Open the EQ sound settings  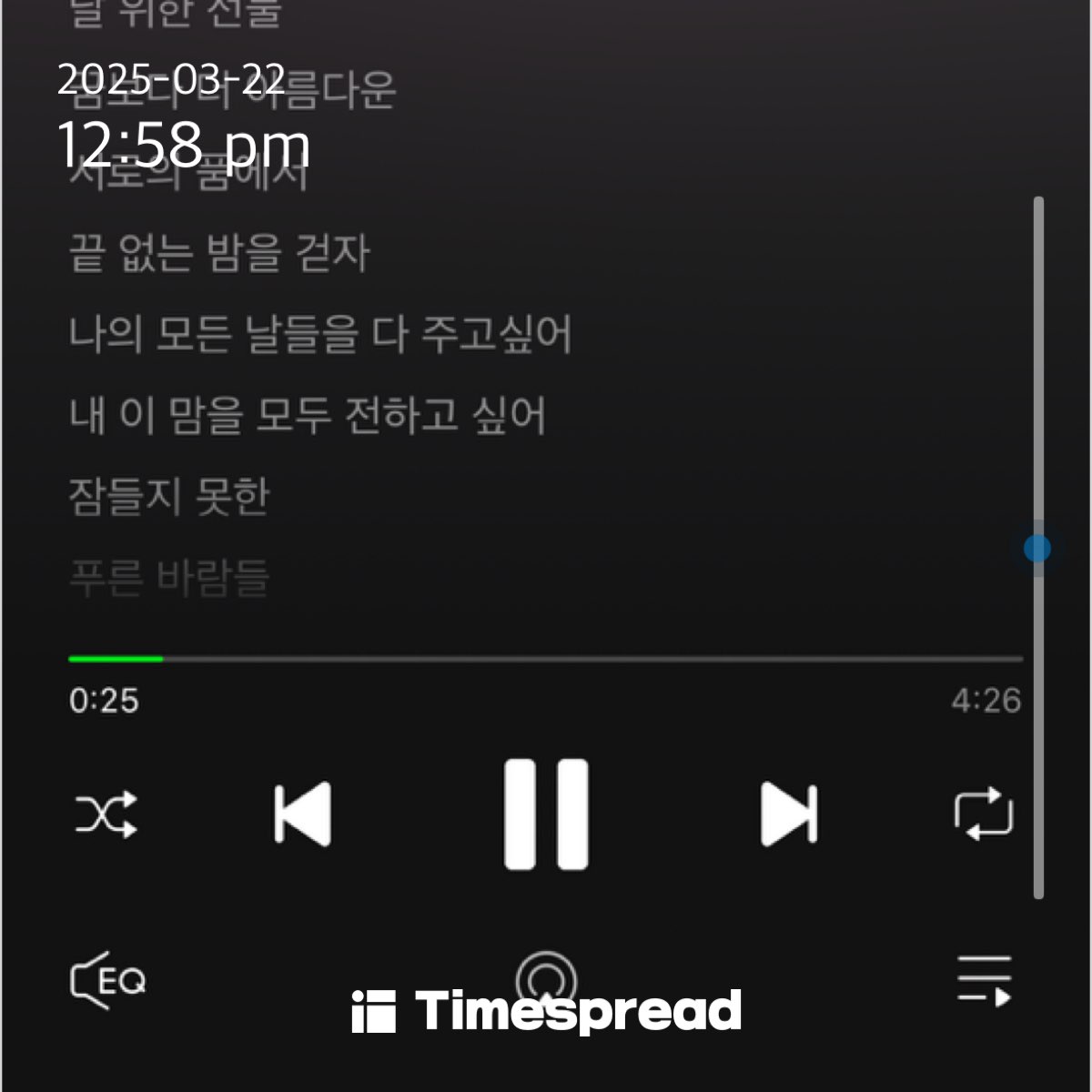(x=107, y=980)
